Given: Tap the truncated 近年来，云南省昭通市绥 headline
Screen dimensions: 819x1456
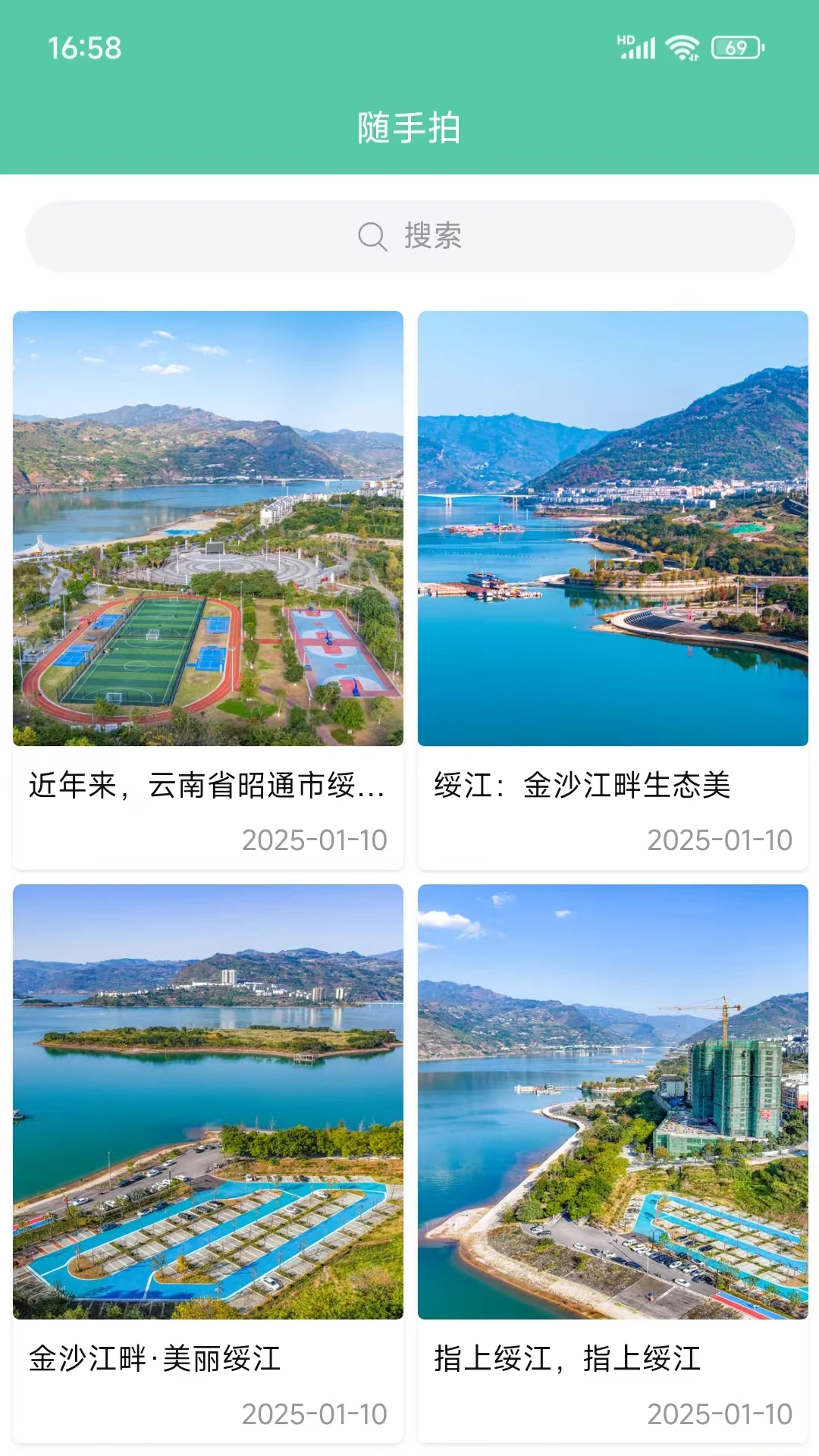Looking at the screenshot, I should (x=207, y=787).
